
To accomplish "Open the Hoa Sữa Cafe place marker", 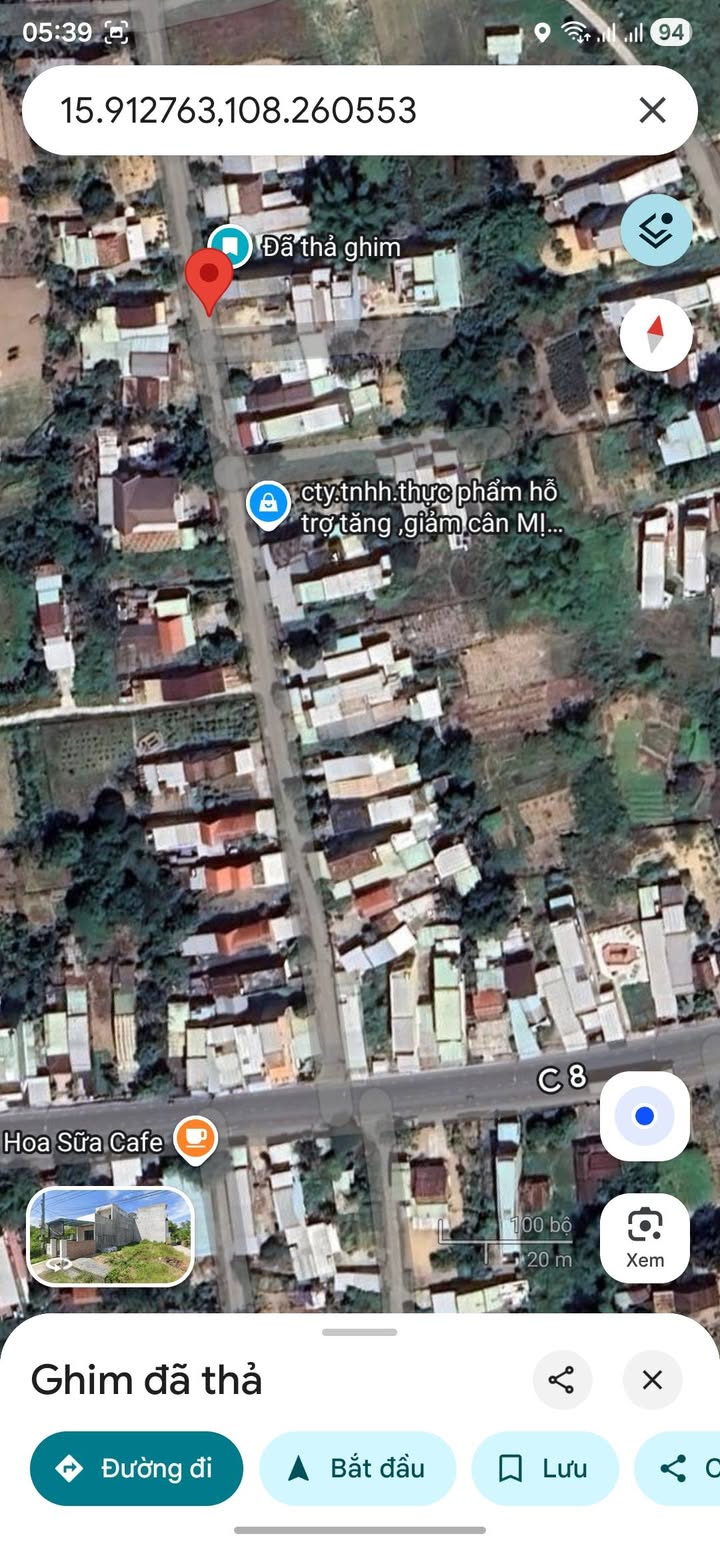I will [196, 1140].
